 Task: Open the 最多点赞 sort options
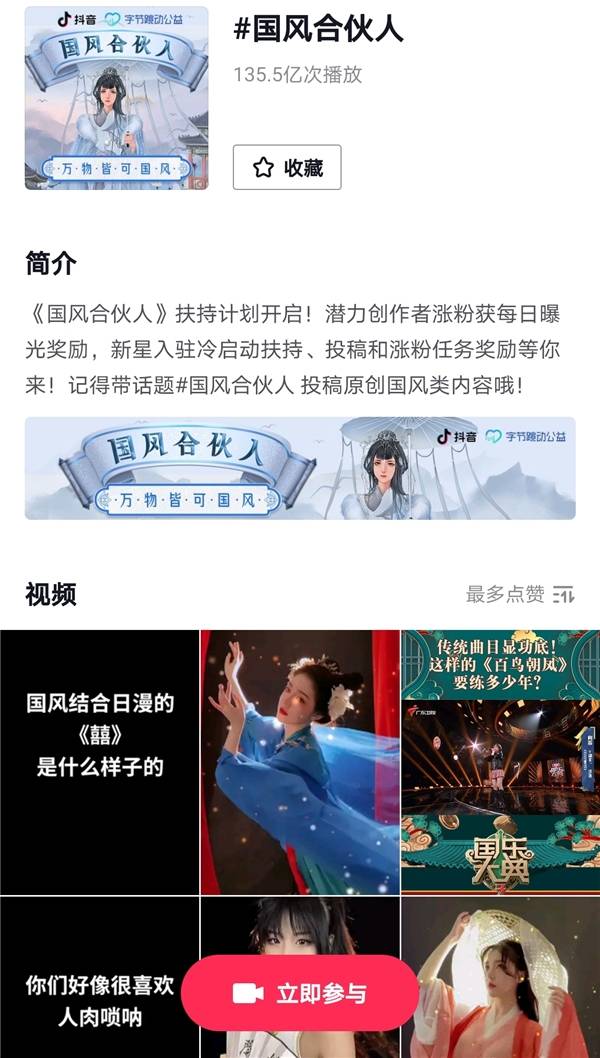[520, 594]
